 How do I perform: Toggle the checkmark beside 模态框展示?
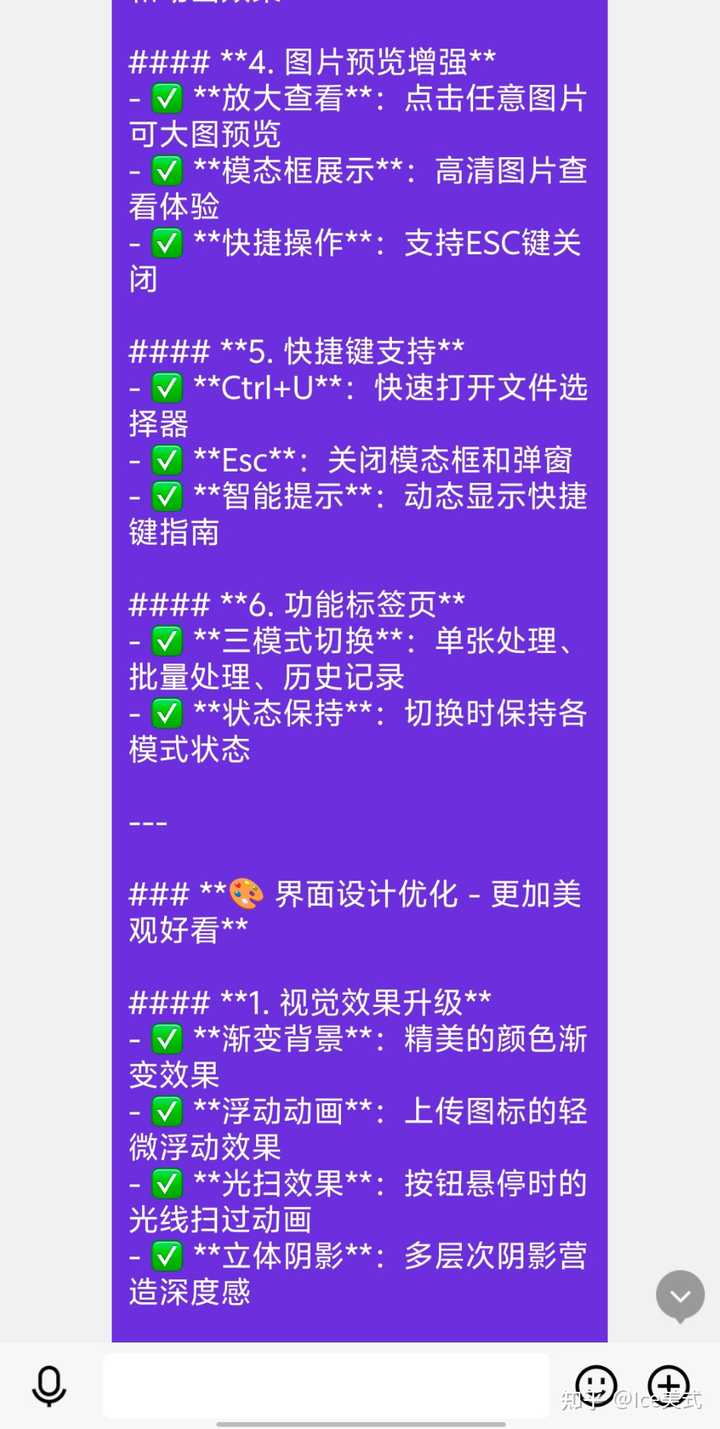coord(166,171)
